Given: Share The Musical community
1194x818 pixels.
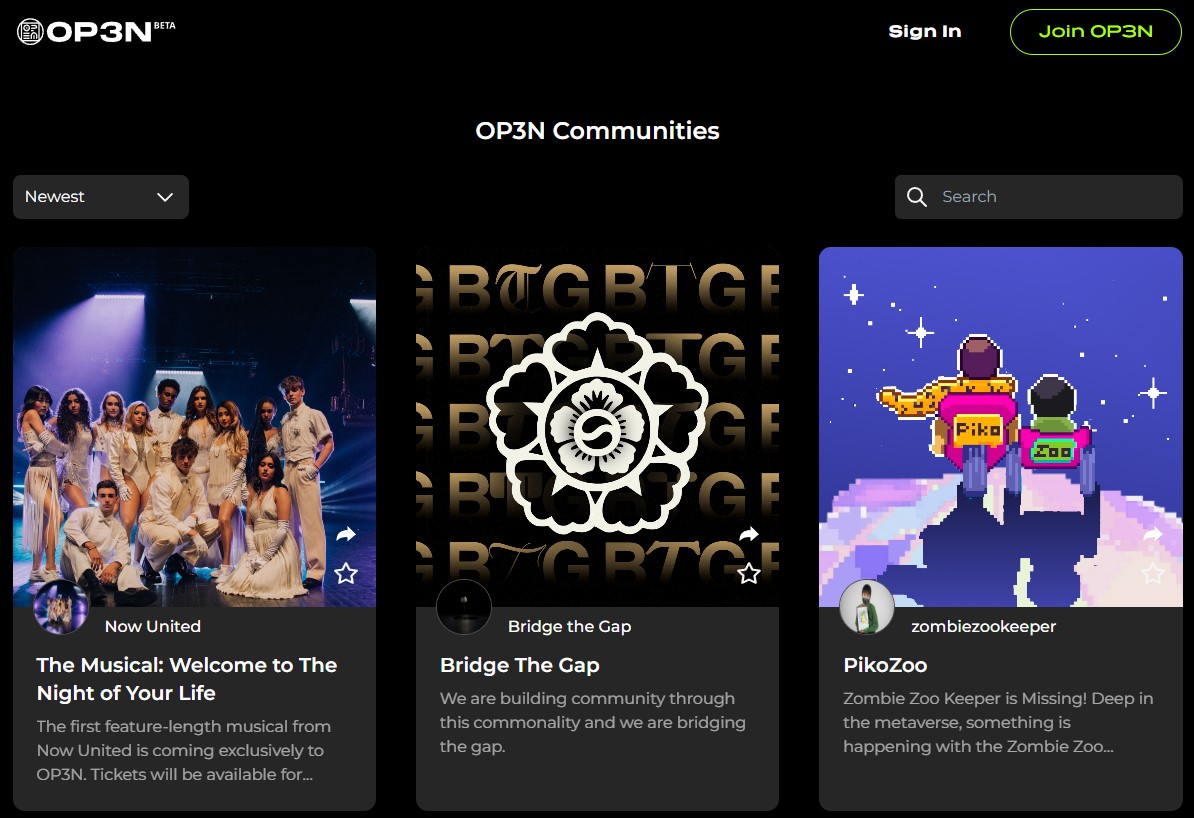Looking at the screenshot, I should coord(346,535).
